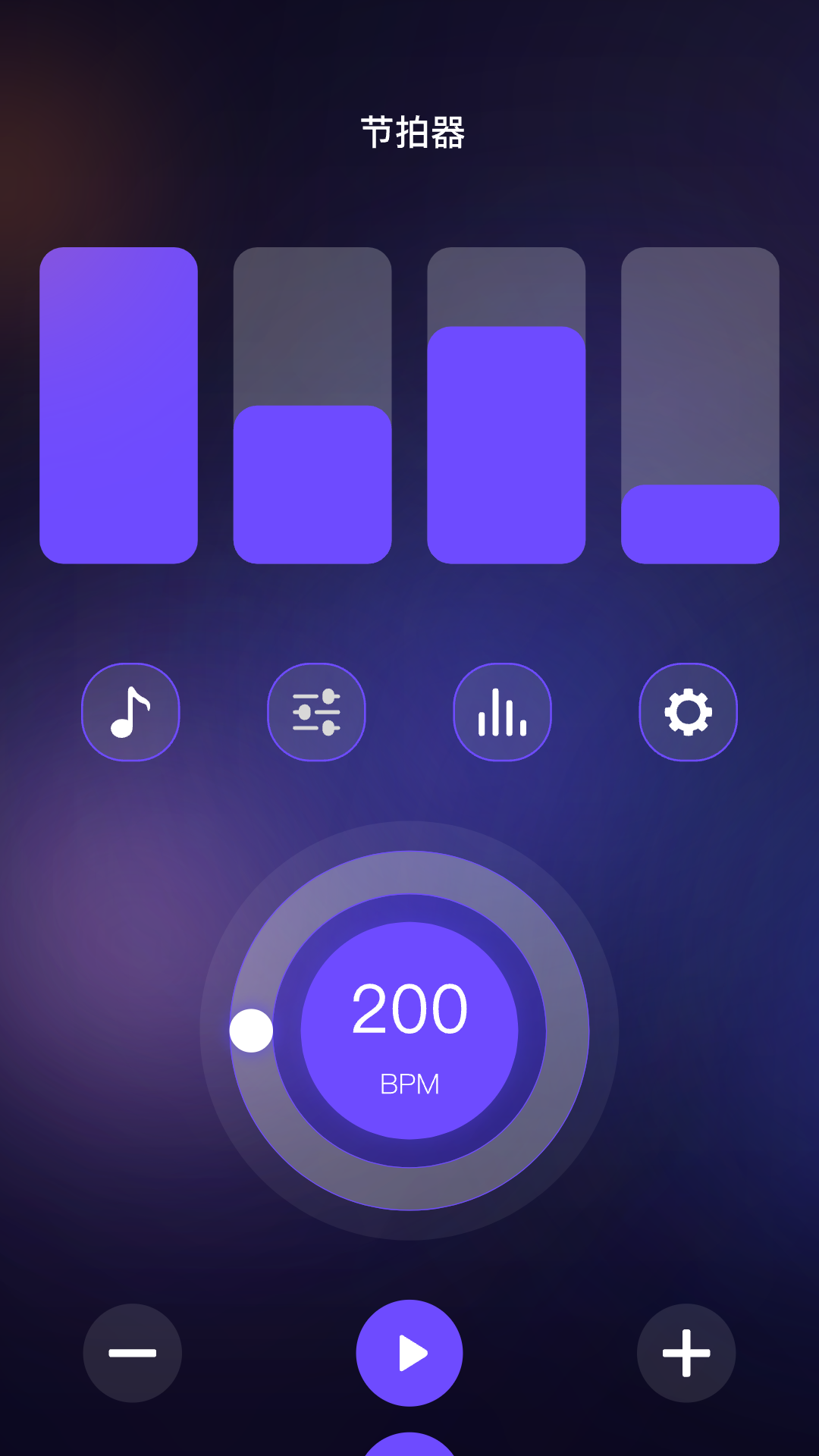Open the bar chart icon

pyautogui.click(x=502, y=712)
